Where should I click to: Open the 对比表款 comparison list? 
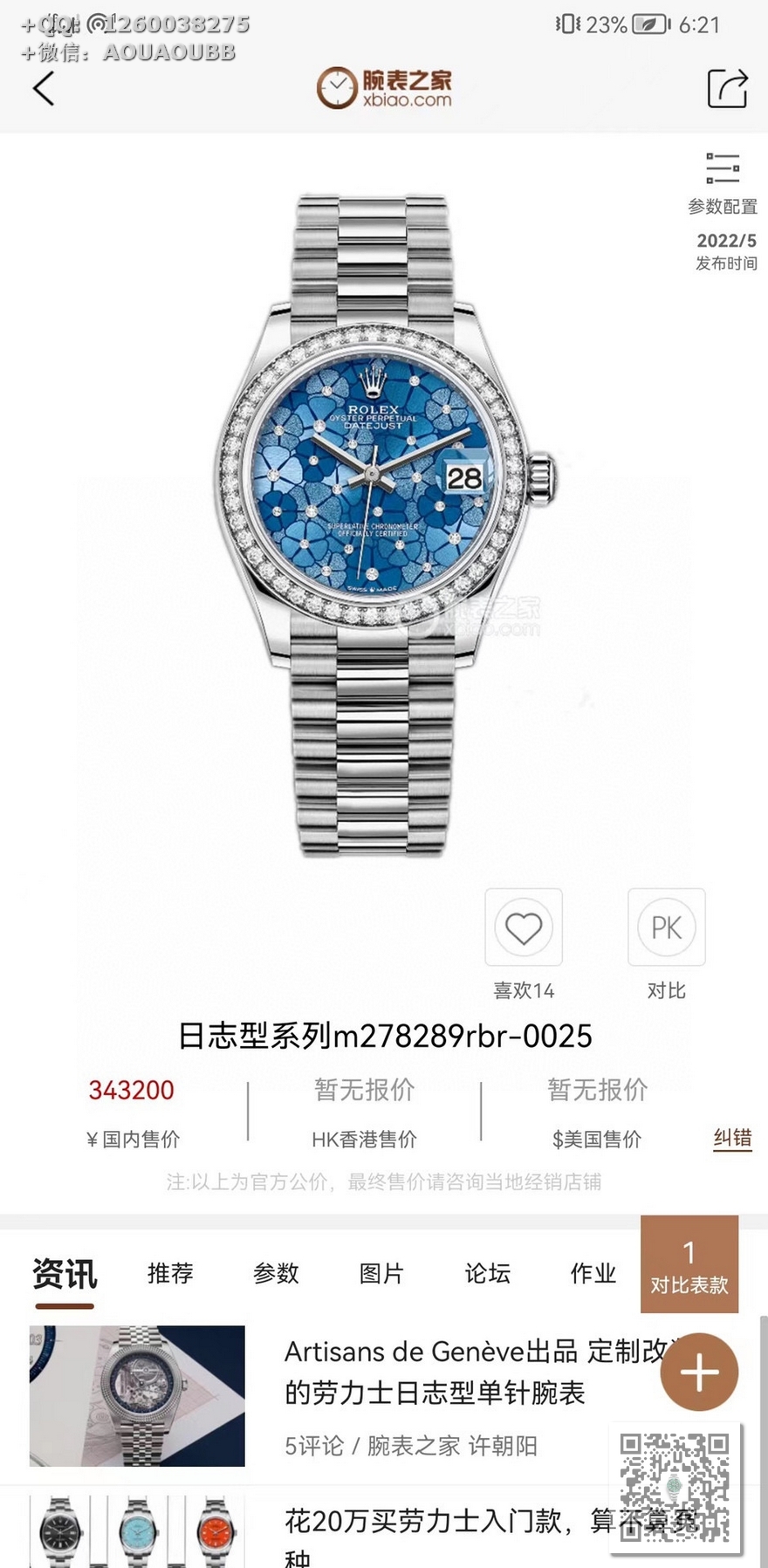pos(689,1265)
